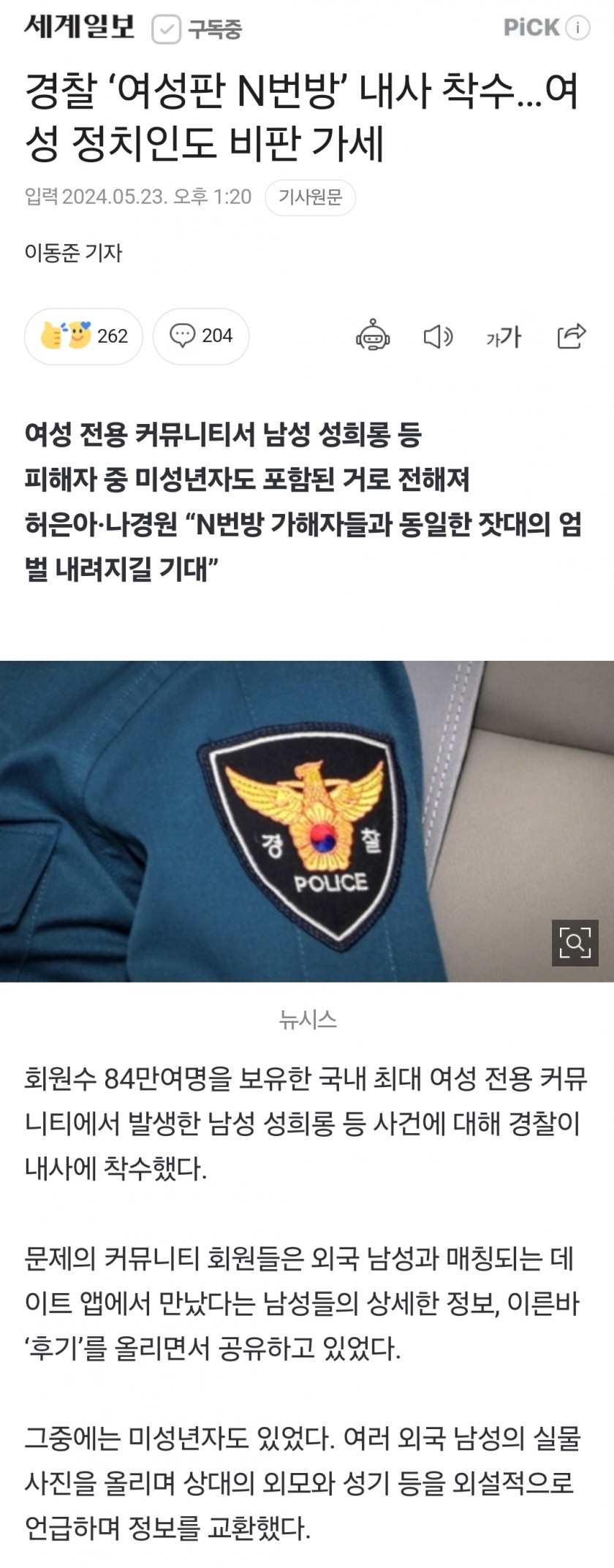Share this article
This screenshot has width=614, height=1568.
[571, 336]
